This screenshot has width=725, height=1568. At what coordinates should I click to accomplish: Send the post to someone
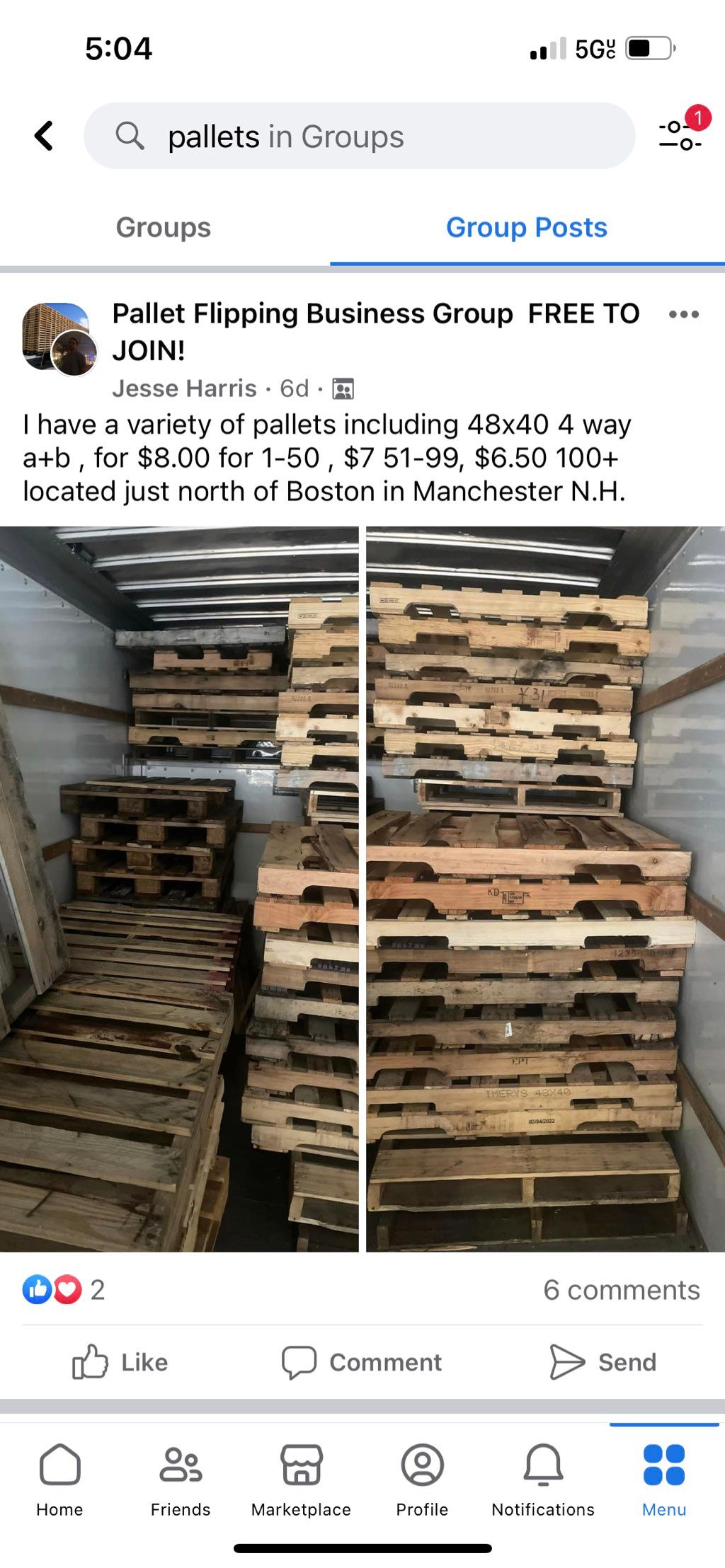(x=603, y=1362)
